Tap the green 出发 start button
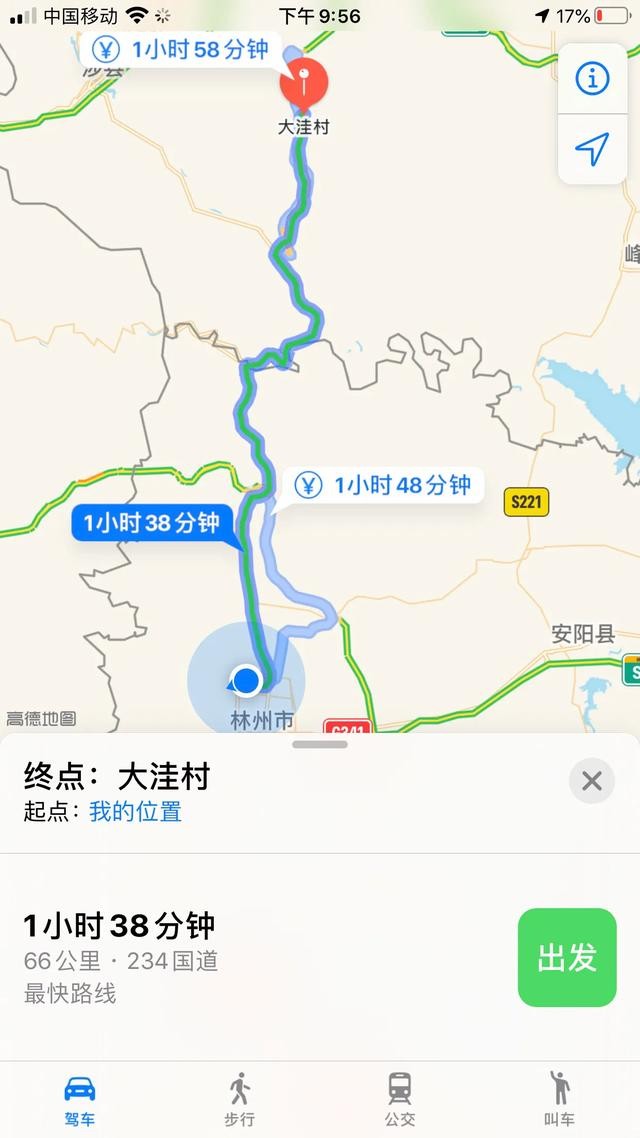The image size is (640, 1138). 567,957
